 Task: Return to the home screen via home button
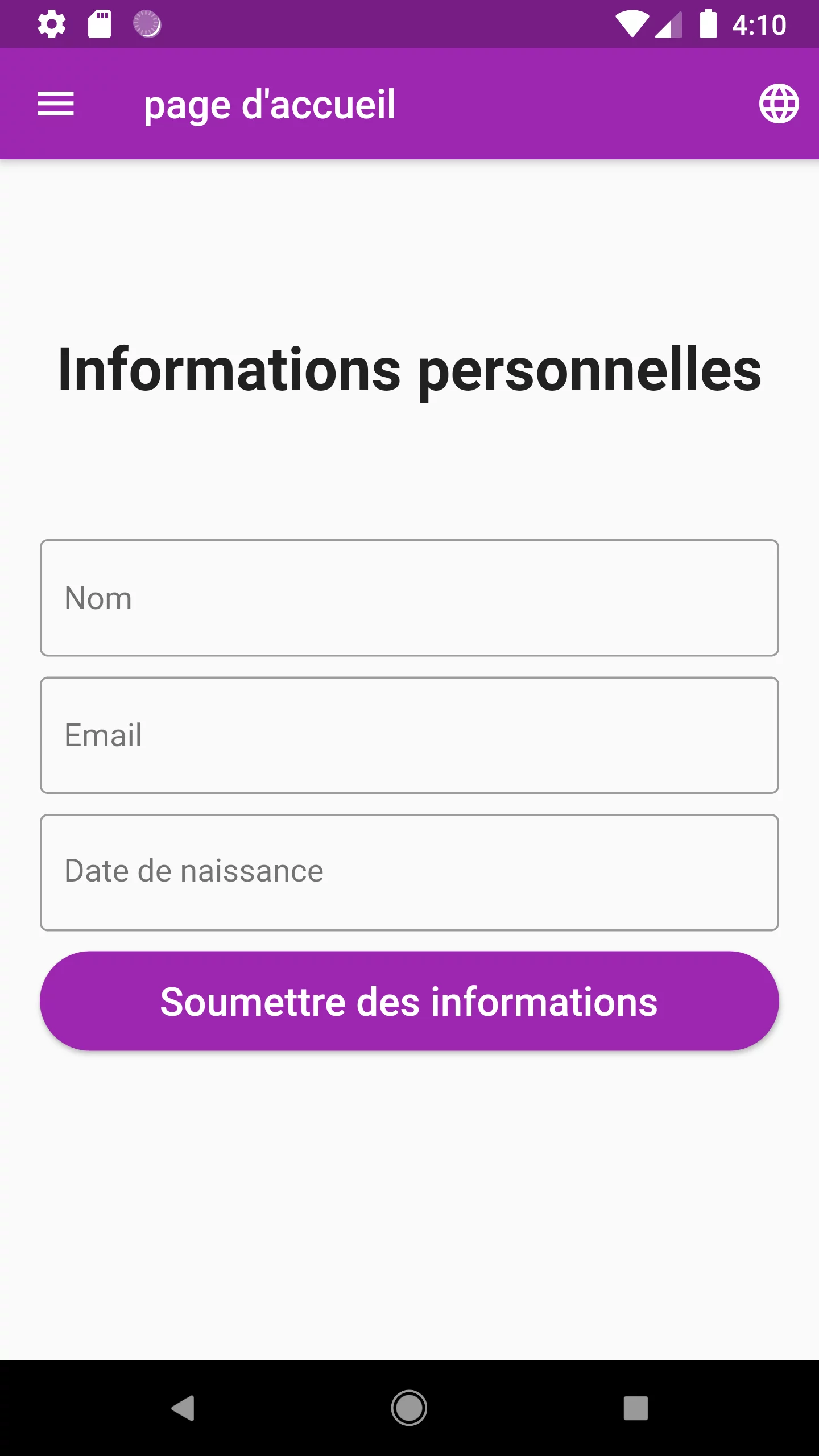click(409, 1408)
